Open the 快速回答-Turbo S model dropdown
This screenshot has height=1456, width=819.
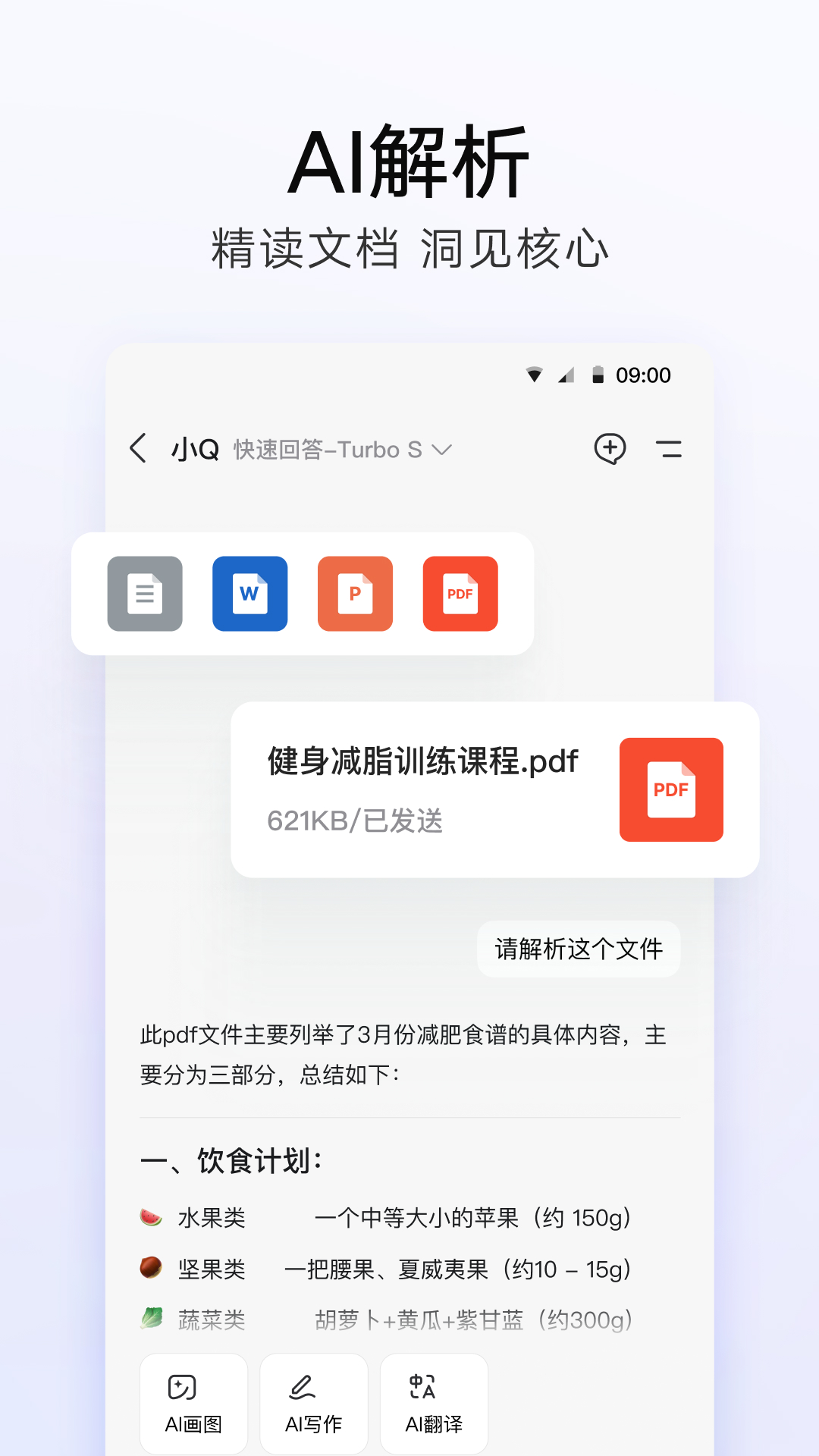(x=339, y=449)
